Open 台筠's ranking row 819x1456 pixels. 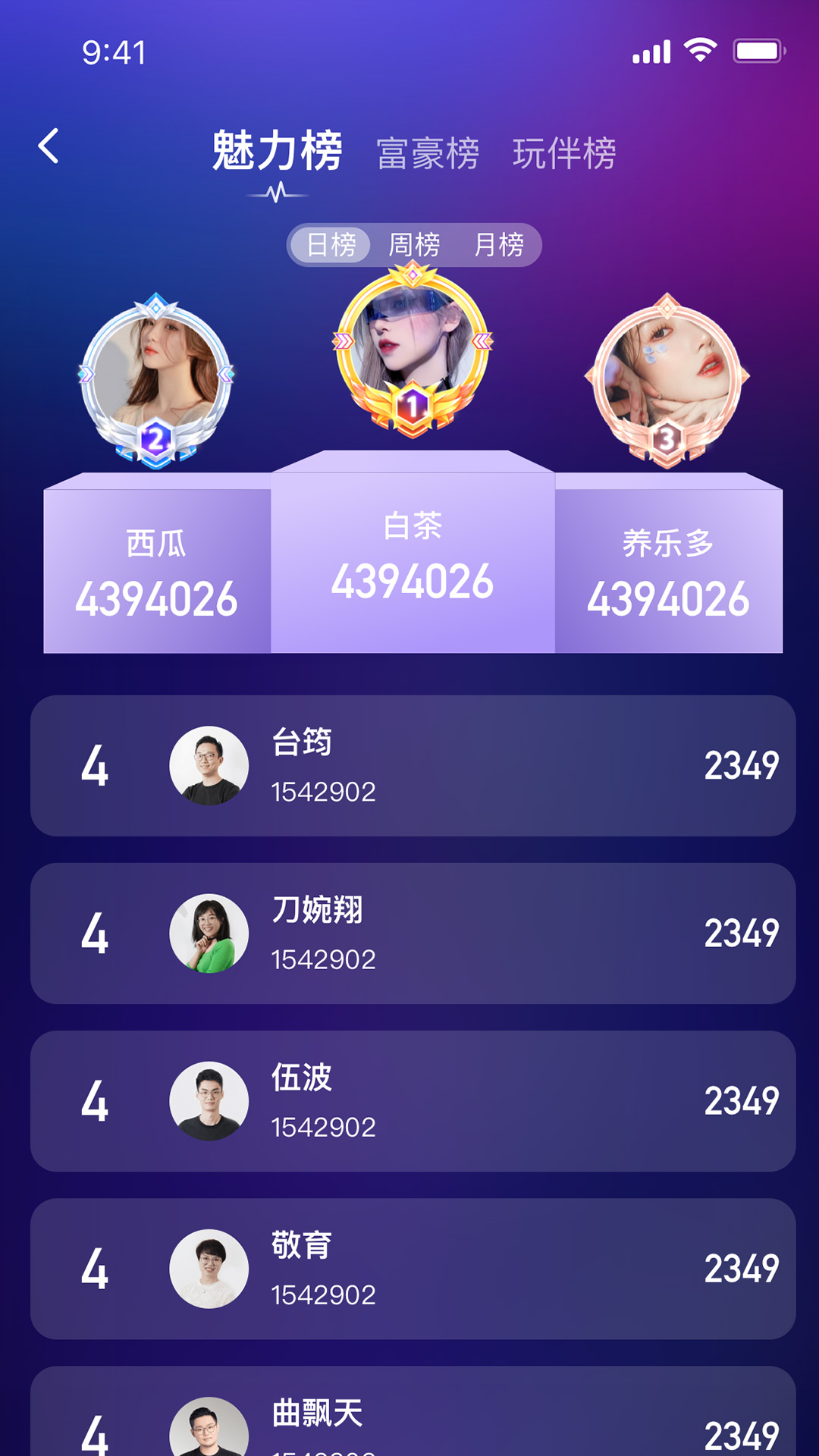tap(413, 766)
